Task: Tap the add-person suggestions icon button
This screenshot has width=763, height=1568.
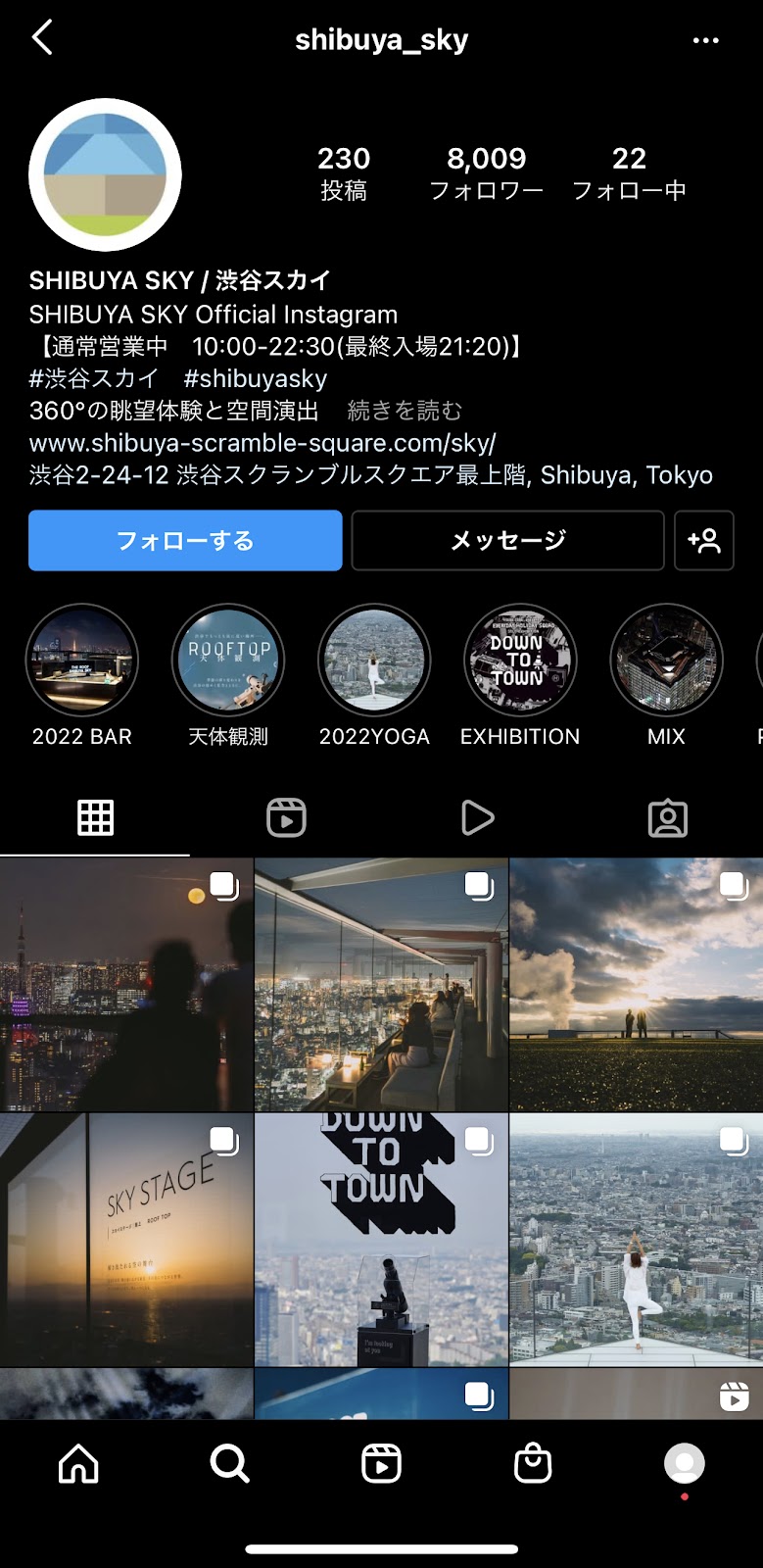Action: point(703,540)
